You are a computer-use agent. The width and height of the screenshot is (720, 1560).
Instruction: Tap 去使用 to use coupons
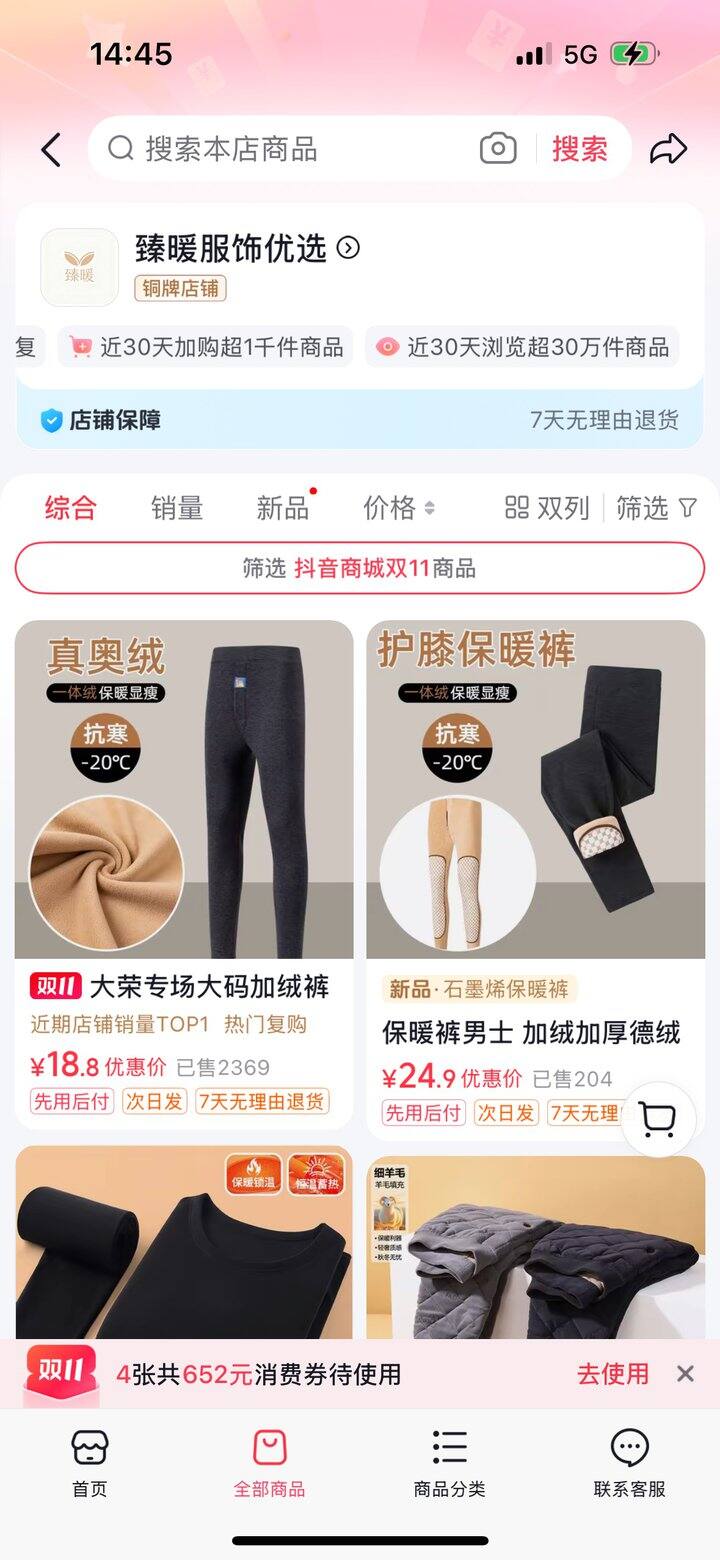612,1374
